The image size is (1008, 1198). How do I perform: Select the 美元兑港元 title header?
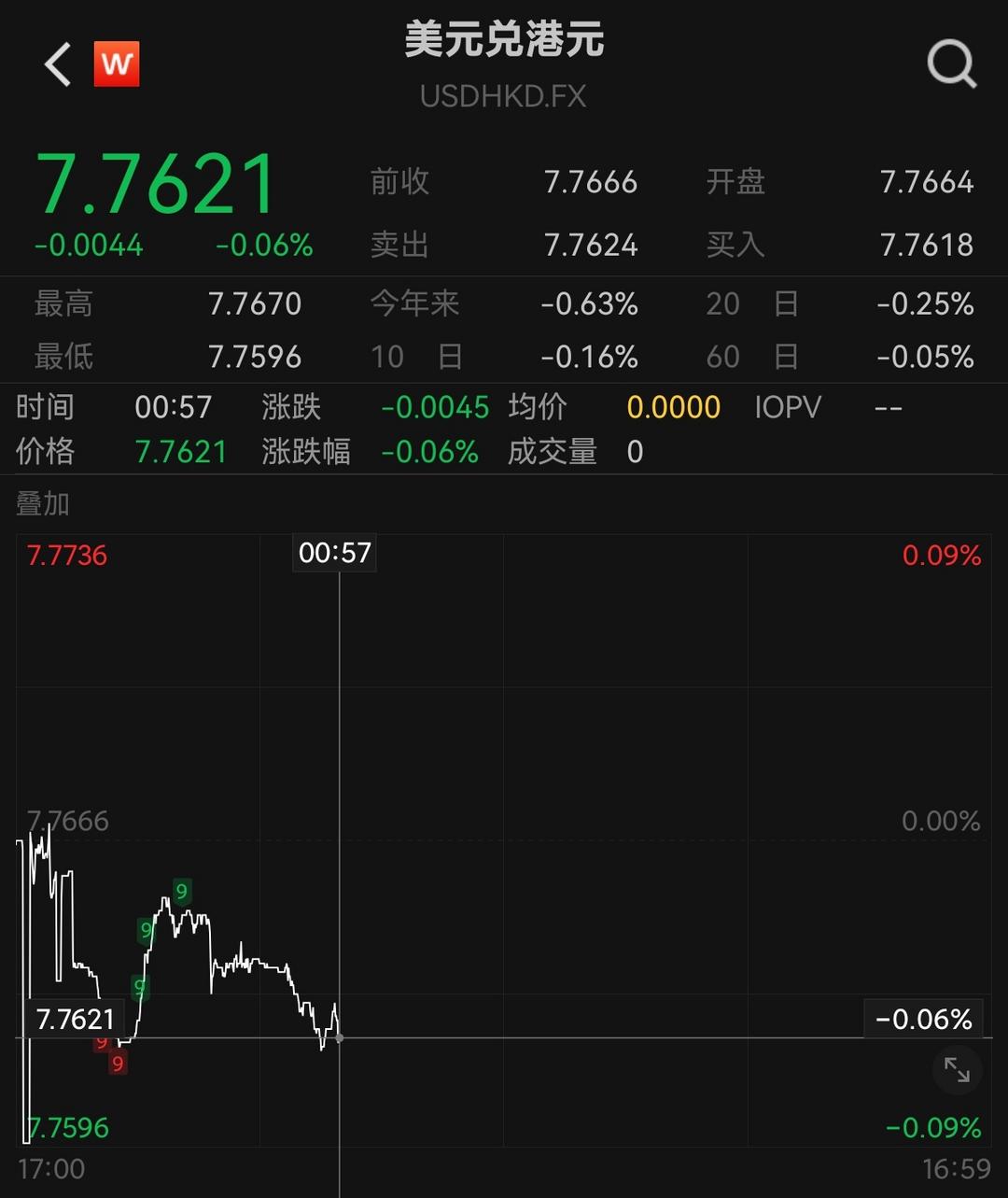(503, 41)
